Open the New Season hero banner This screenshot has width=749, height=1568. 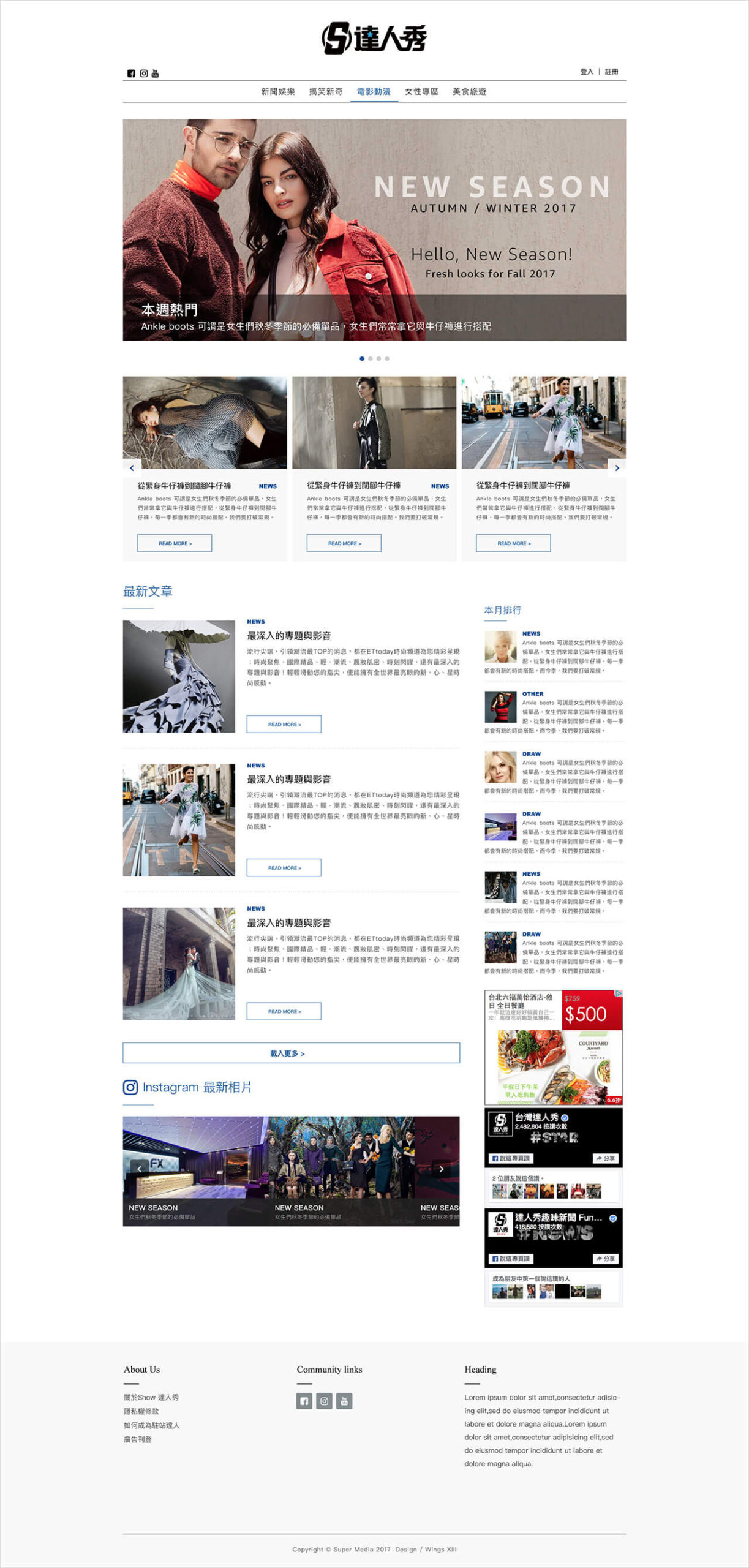coord(374,230)
